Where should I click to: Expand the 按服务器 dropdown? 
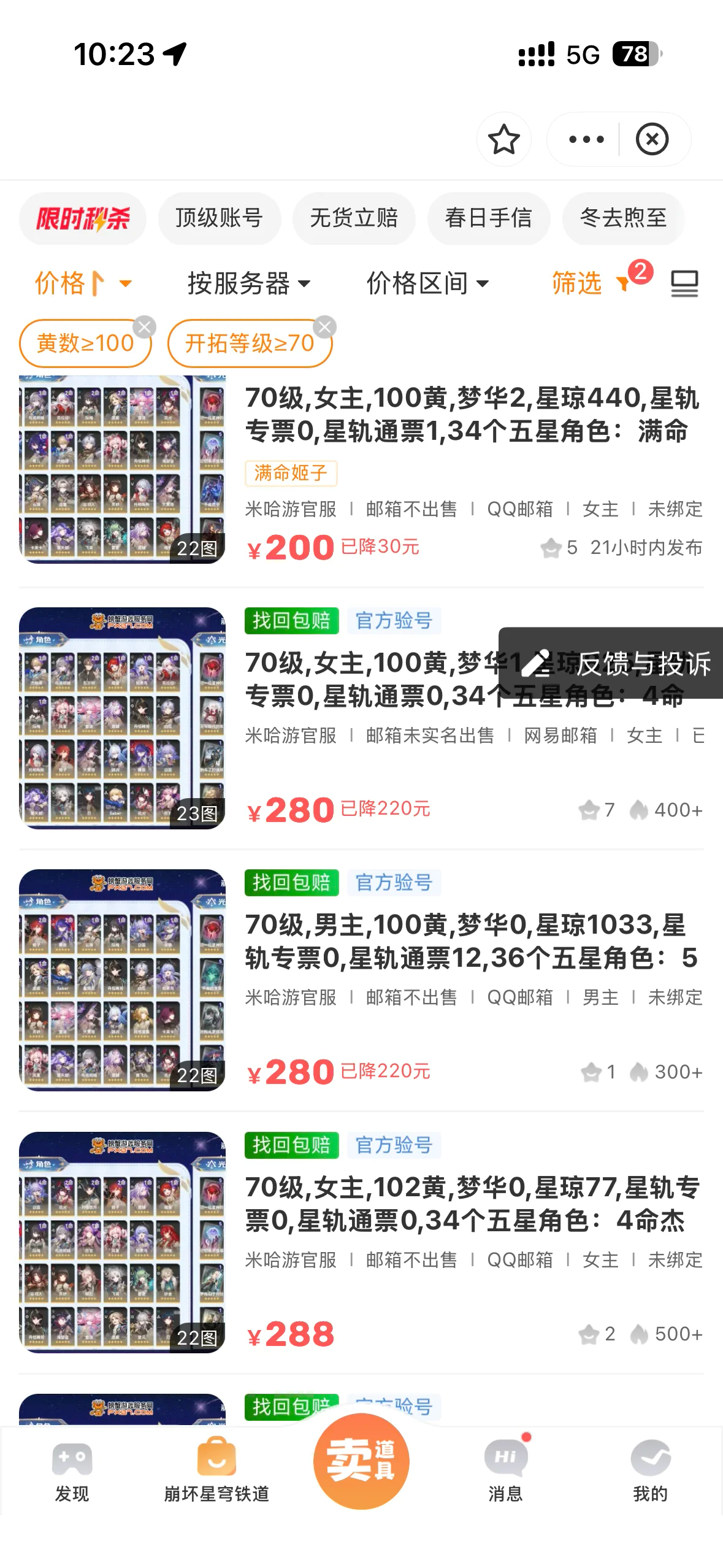(248, 283)
